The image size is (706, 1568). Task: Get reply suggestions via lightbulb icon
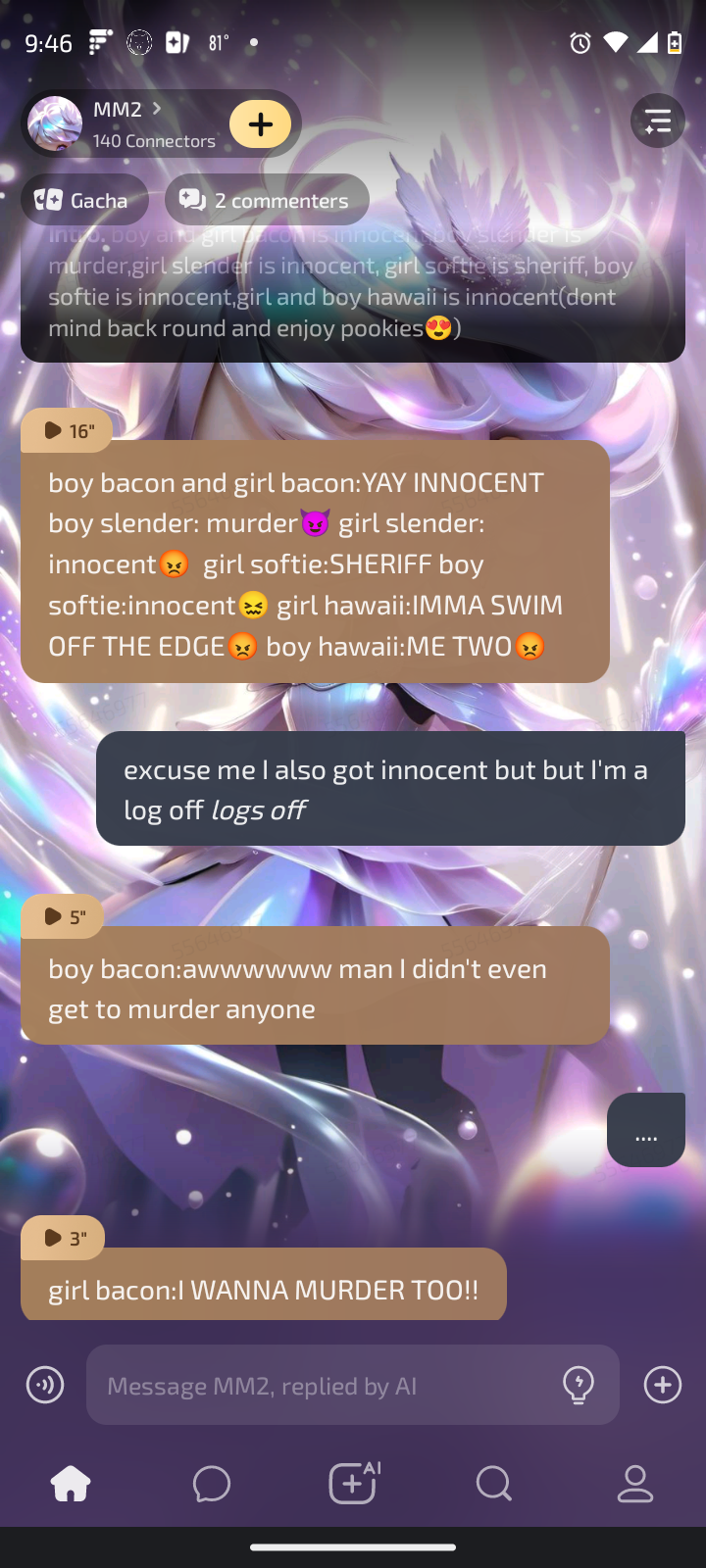pyautogui.click(x=579, y=1385)
